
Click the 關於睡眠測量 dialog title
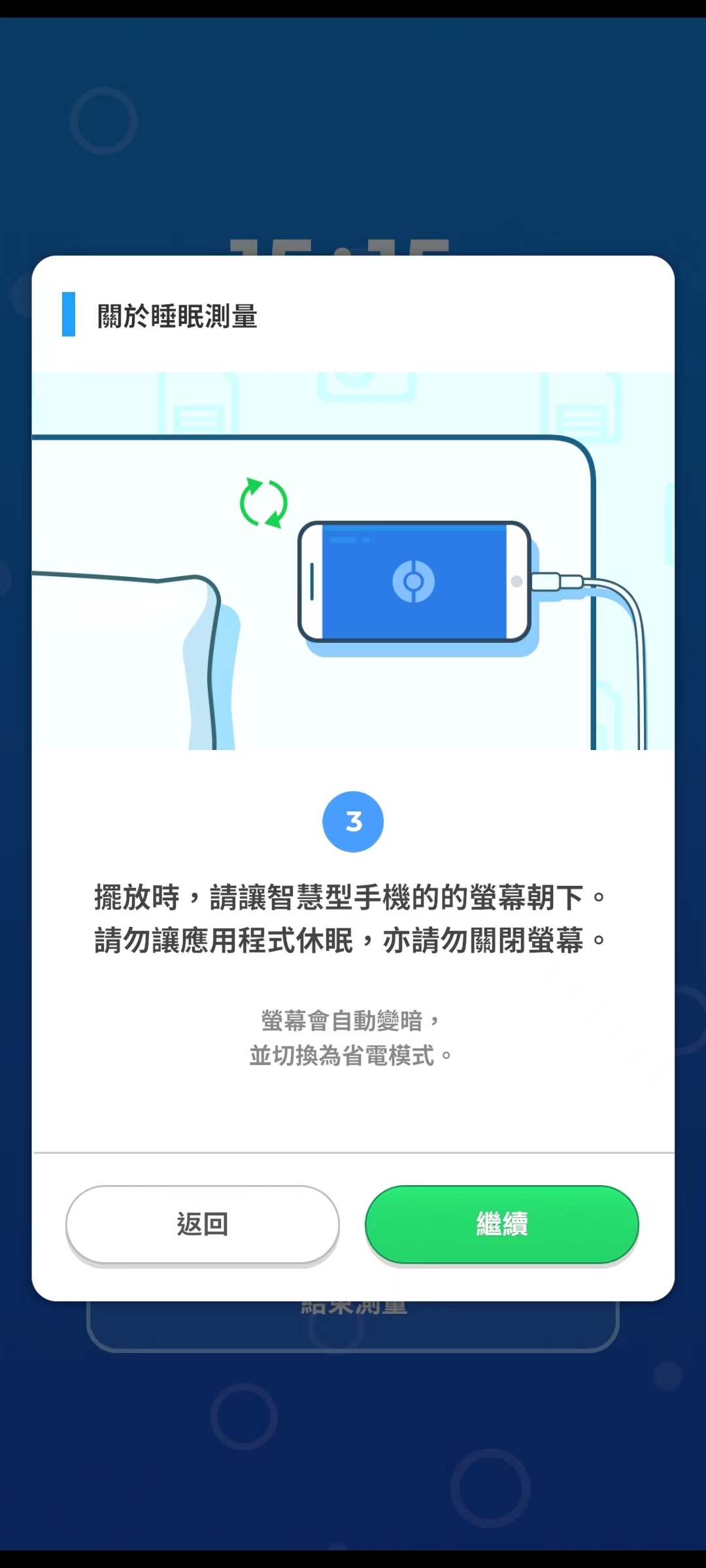[178, 316]
